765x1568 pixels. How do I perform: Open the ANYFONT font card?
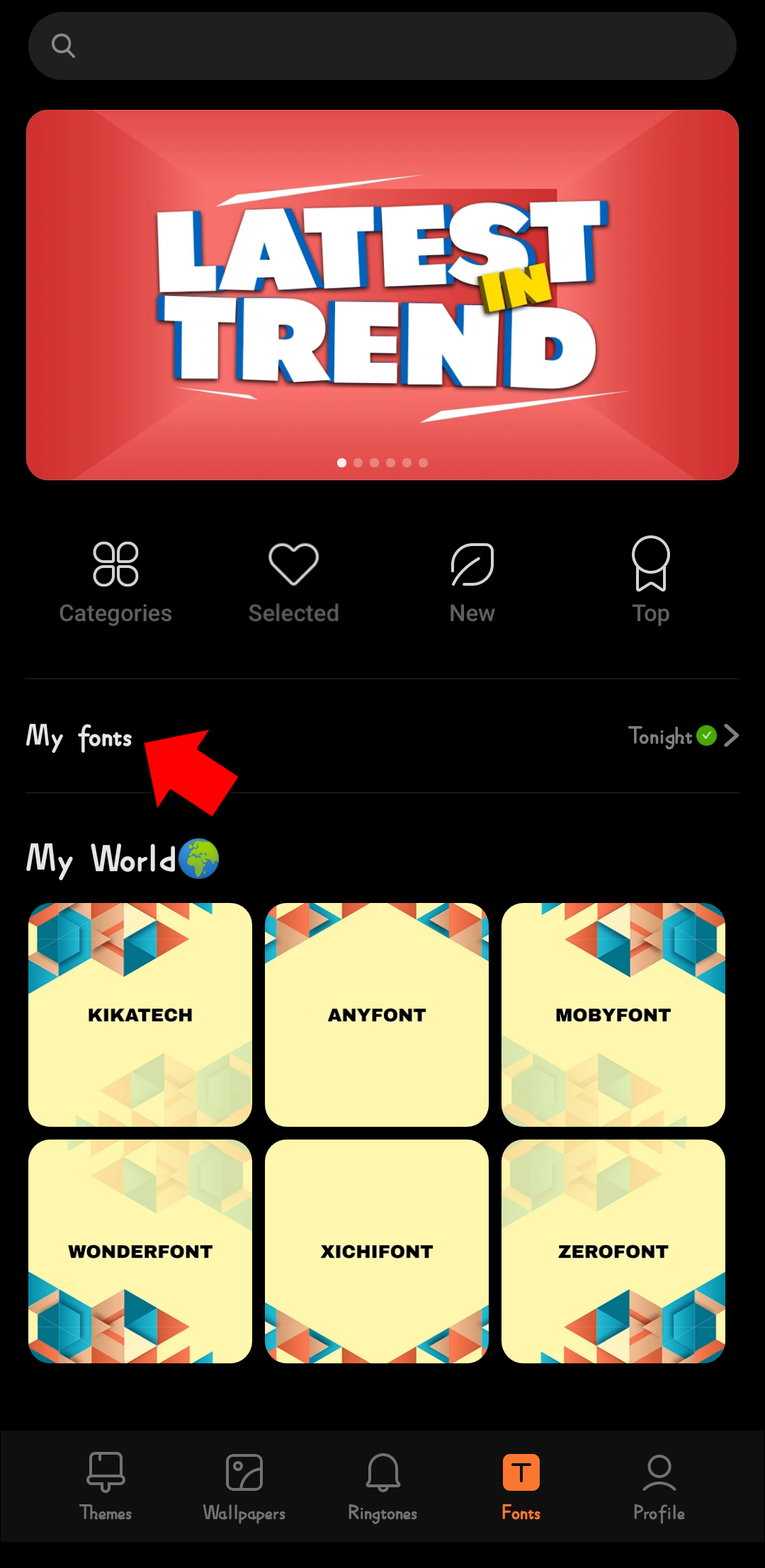tap(377, 1014)
